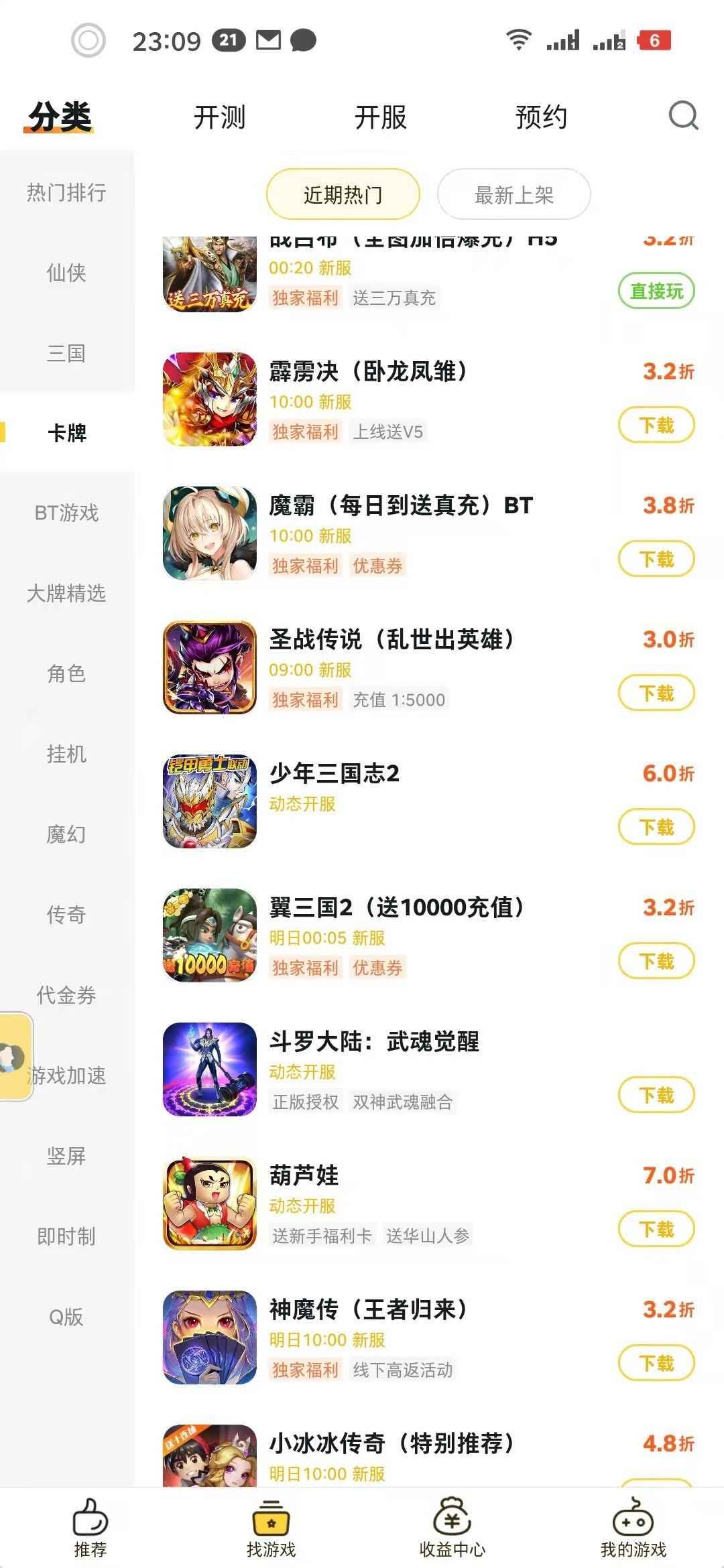The height and width of the screenshot is (1568, 724).
Task: Switch to the 开服 top tab
Action: click(x=380, y=117)
